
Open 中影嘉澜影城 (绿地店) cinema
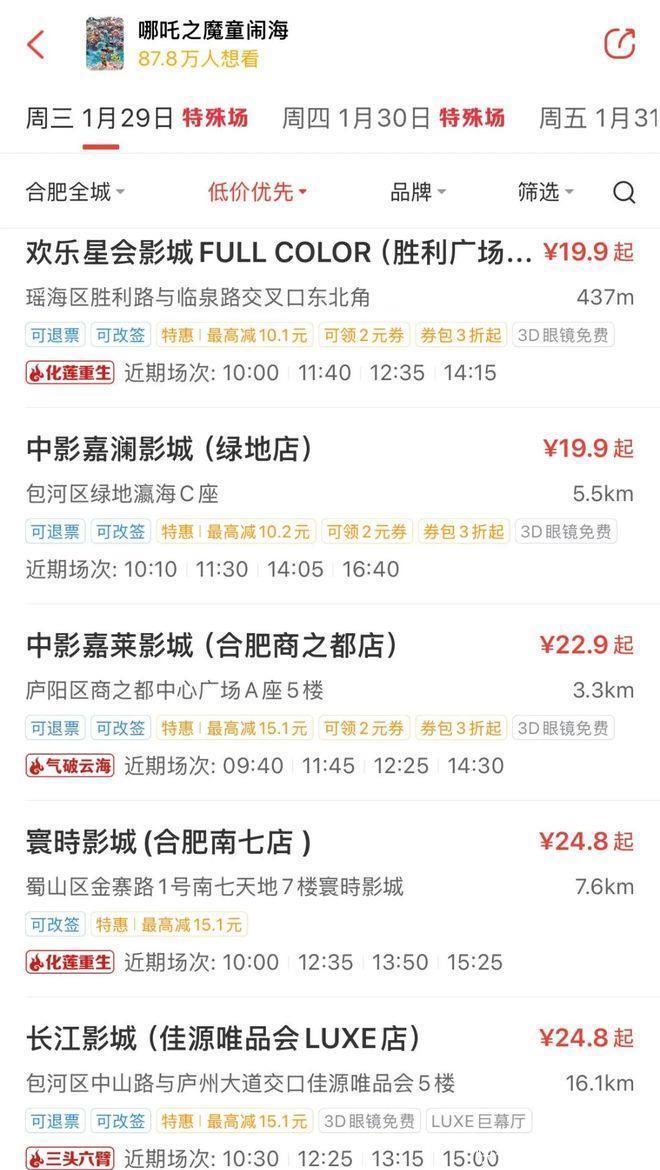pyautogui.click(x=170, y=449)
